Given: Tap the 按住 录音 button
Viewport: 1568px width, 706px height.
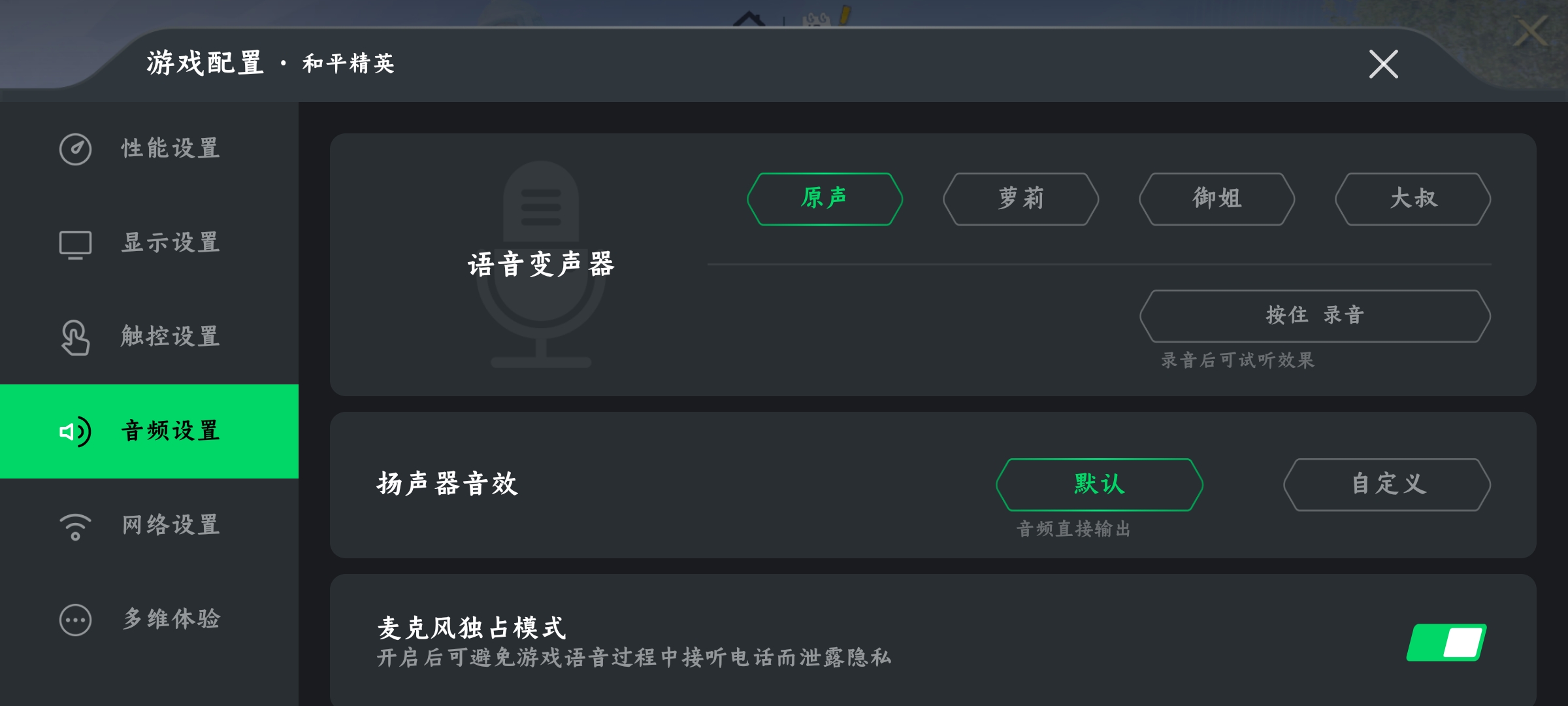Looking at the screenshot, I should pyautogui.click(x=1315, y=316).
